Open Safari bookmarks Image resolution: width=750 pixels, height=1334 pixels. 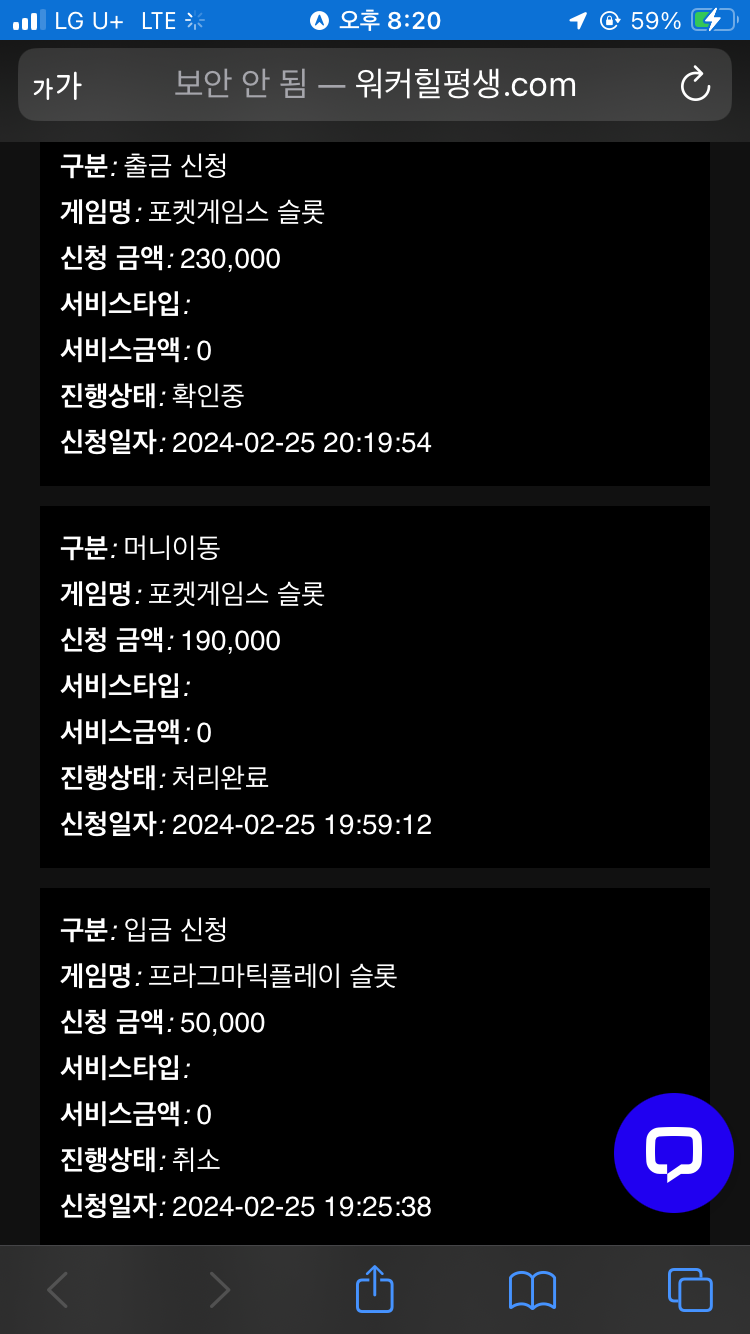(532, 1290)
